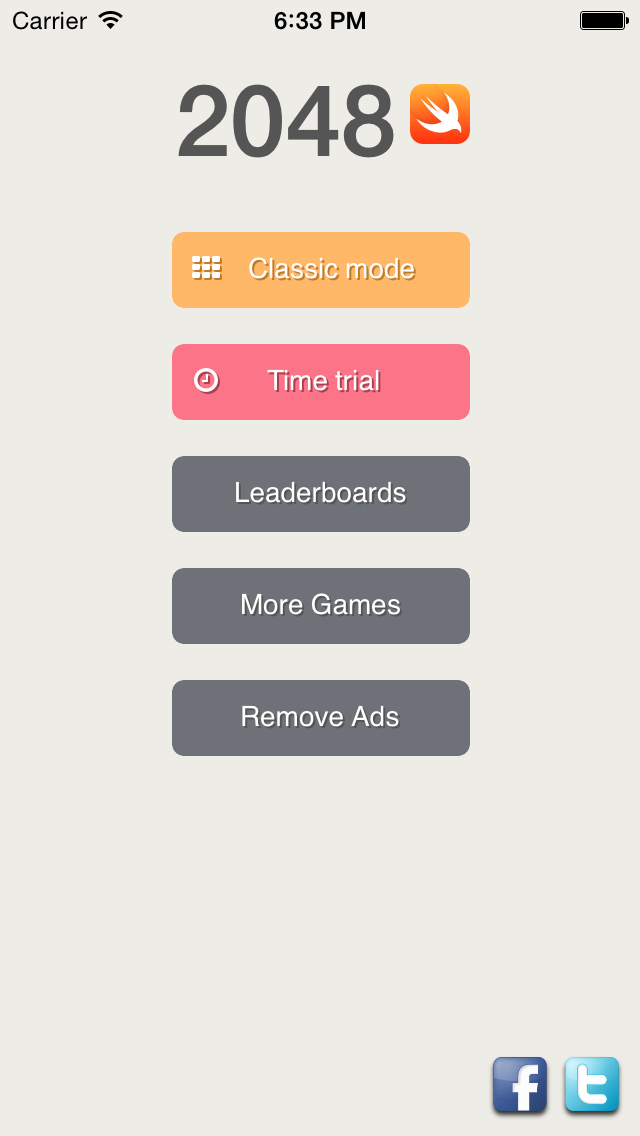
Task: Start a Classic mode game
Action: click(x=320, y=270)
